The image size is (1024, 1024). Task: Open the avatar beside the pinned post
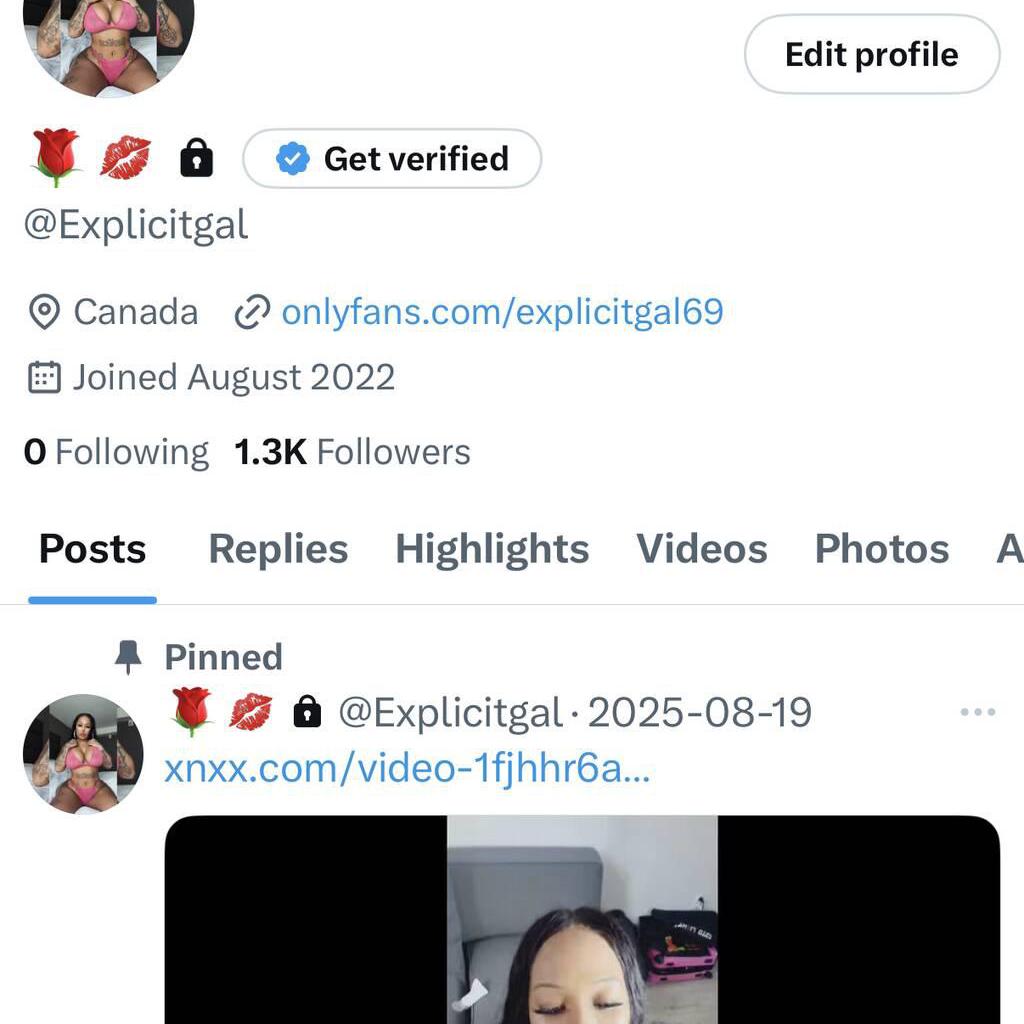coord(83,753)
